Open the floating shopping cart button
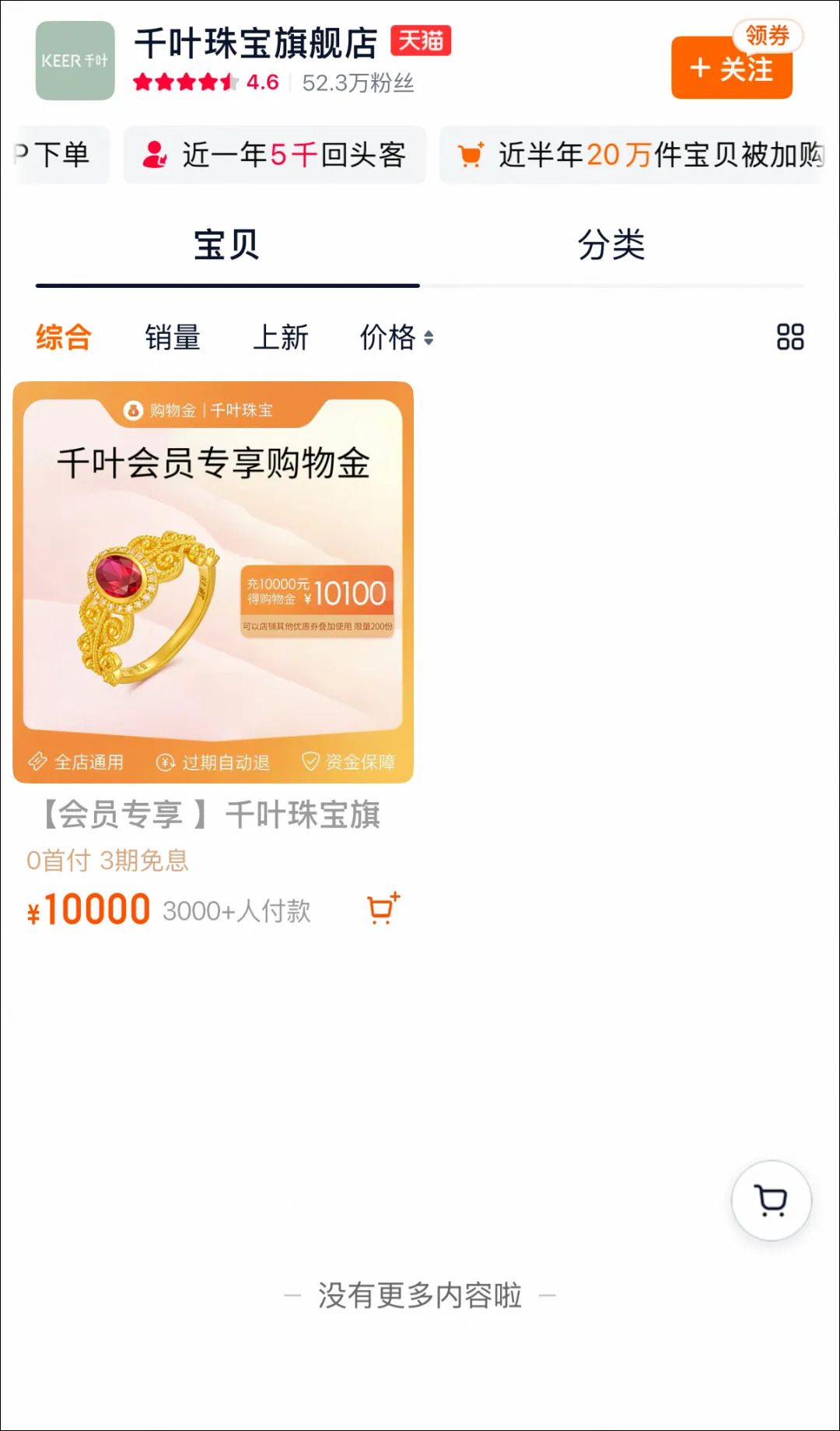The image size is (840, 1431). (772, 1200)
